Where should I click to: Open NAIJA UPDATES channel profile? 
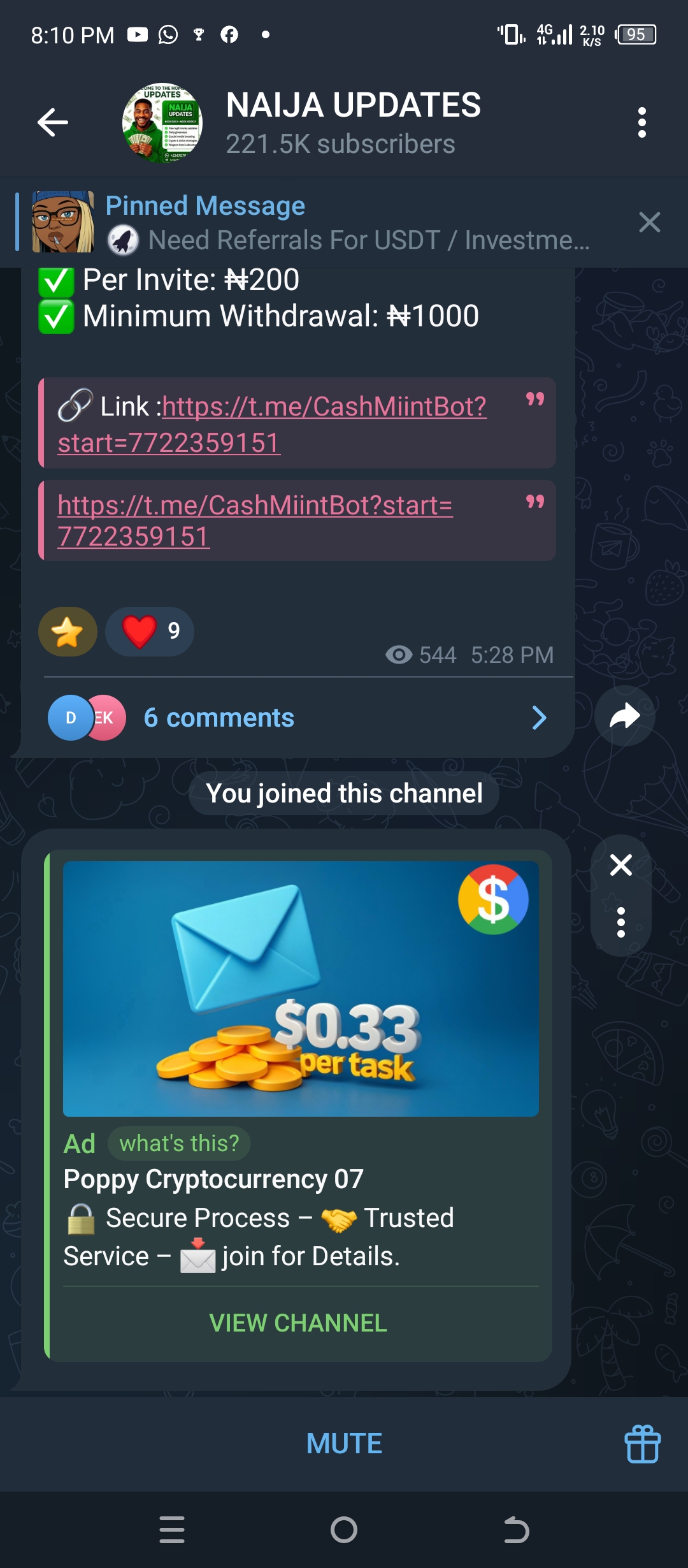(352, 122)
